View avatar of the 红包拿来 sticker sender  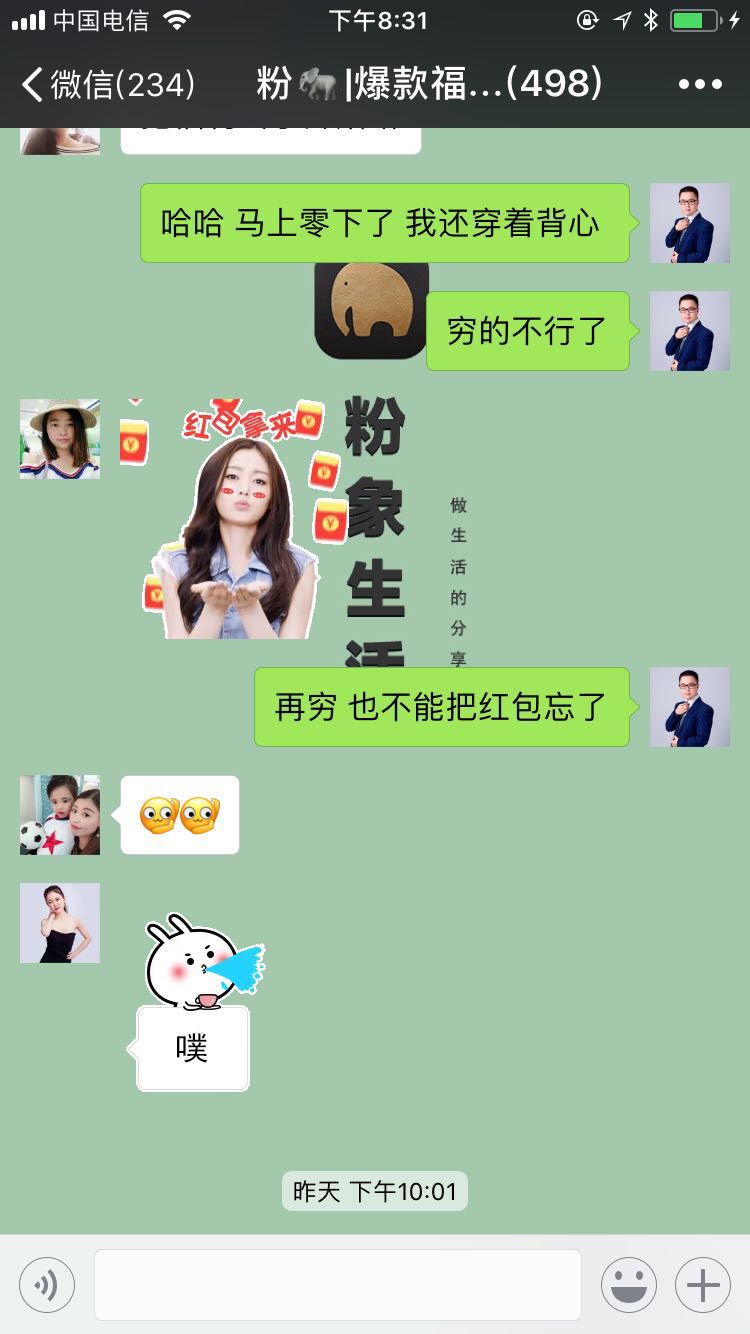(x=60, y=439)
